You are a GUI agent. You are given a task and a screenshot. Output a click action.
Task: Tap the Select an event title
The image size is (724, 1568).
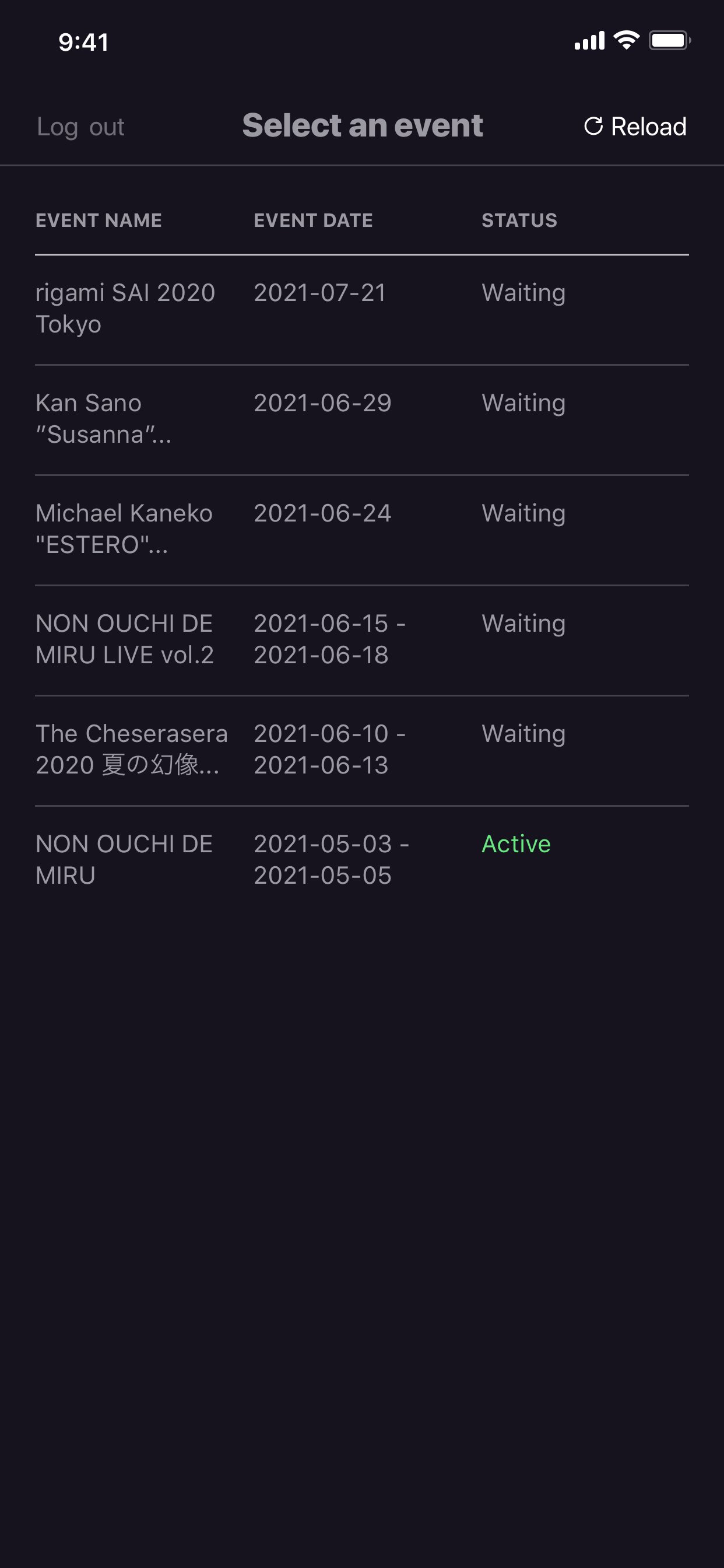(x=362, y=126)
